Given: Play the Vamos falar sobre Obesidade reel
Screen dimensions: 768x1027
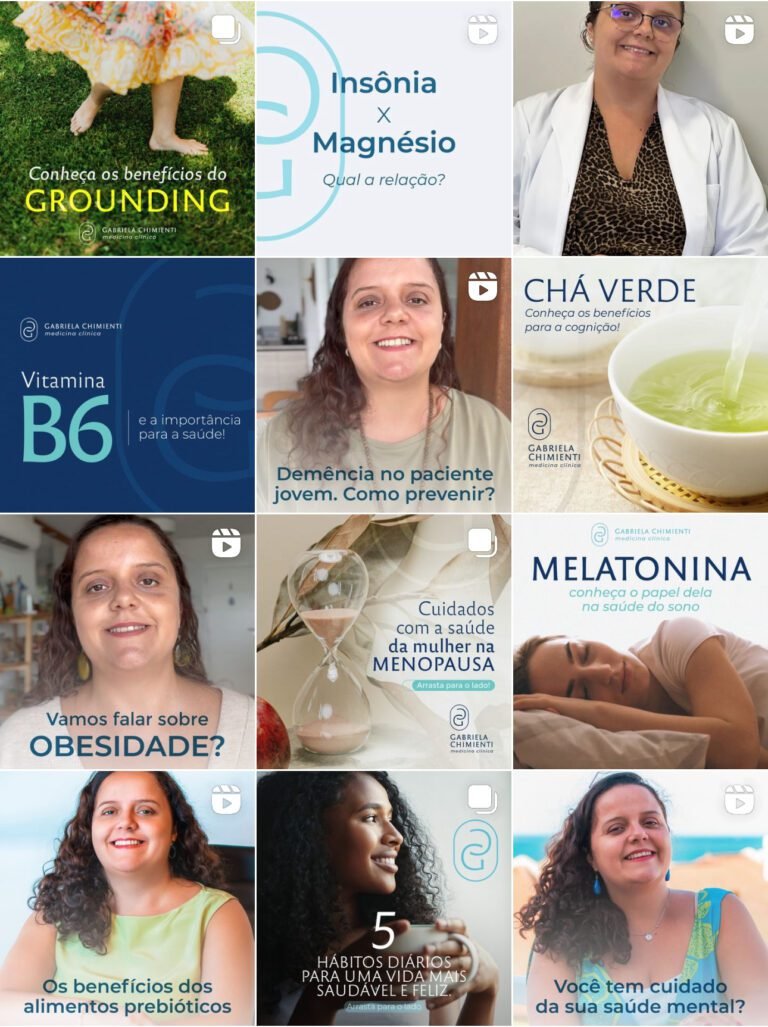Looking at the screenshot, I should [x=127, y=641].
